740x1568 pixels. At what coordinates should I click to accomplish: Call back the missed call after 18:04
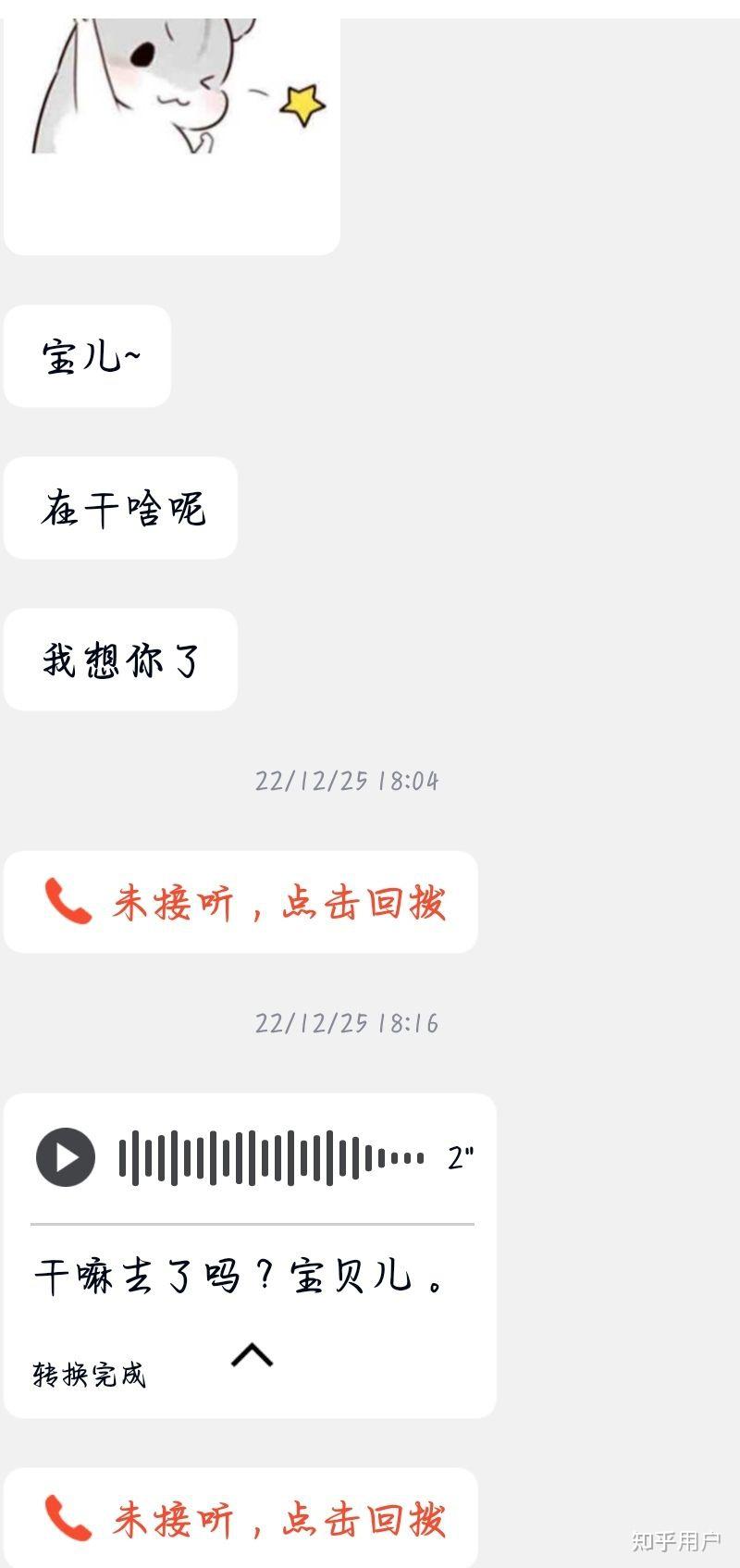pyautogui.click(x=240, y=902)
